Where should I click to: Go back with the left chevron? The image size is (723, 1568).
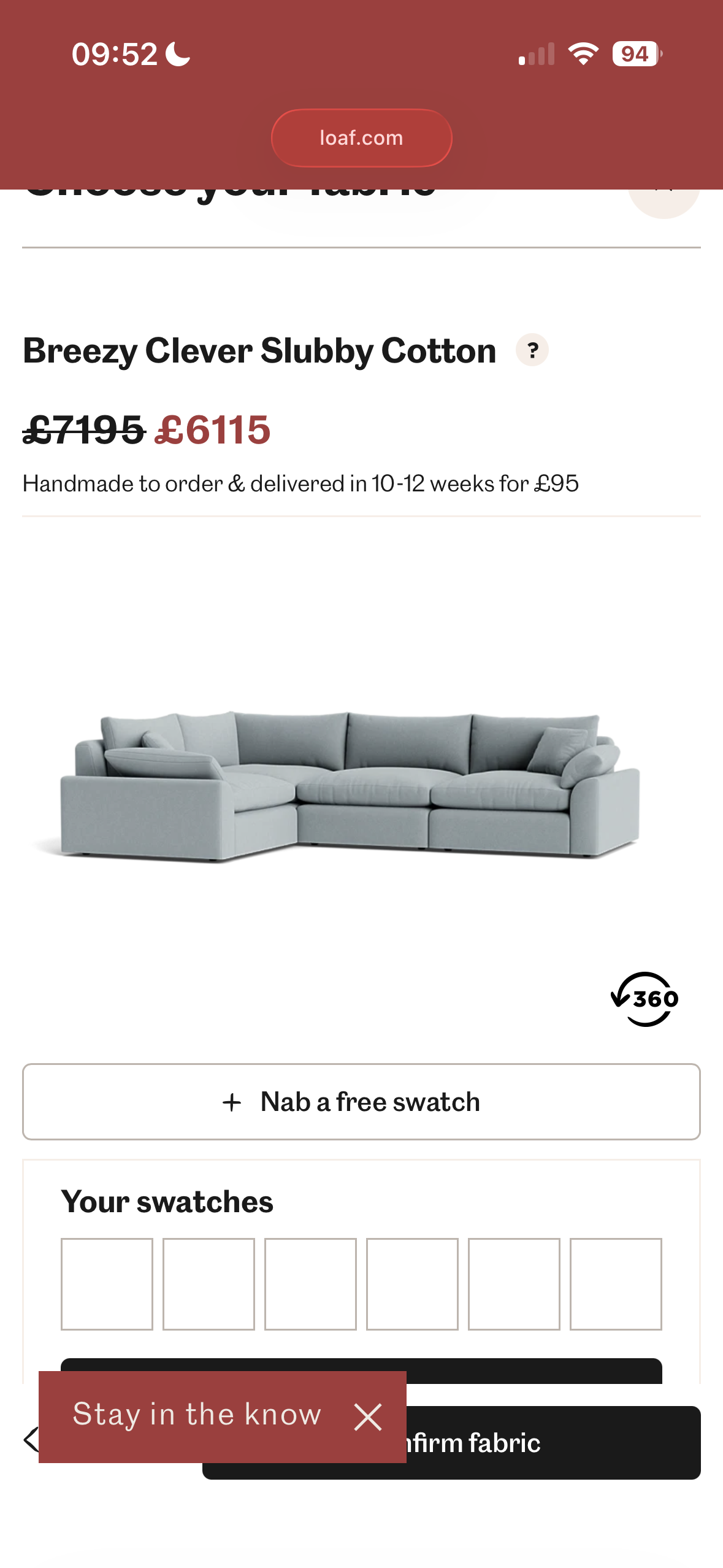(29, 1439)
